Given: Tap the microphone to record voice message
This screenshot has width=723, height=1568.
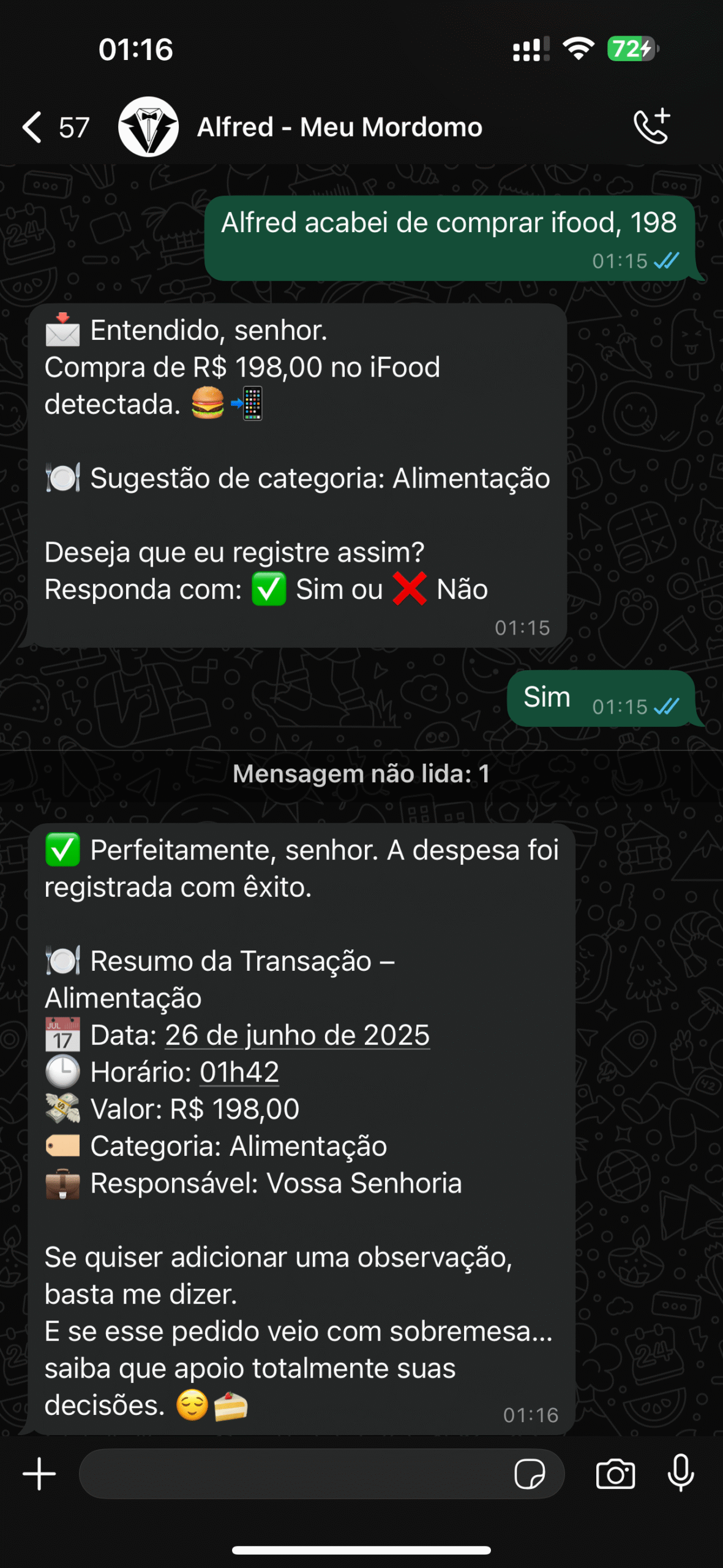Looking at the screenshot, I should (681, 1474).
